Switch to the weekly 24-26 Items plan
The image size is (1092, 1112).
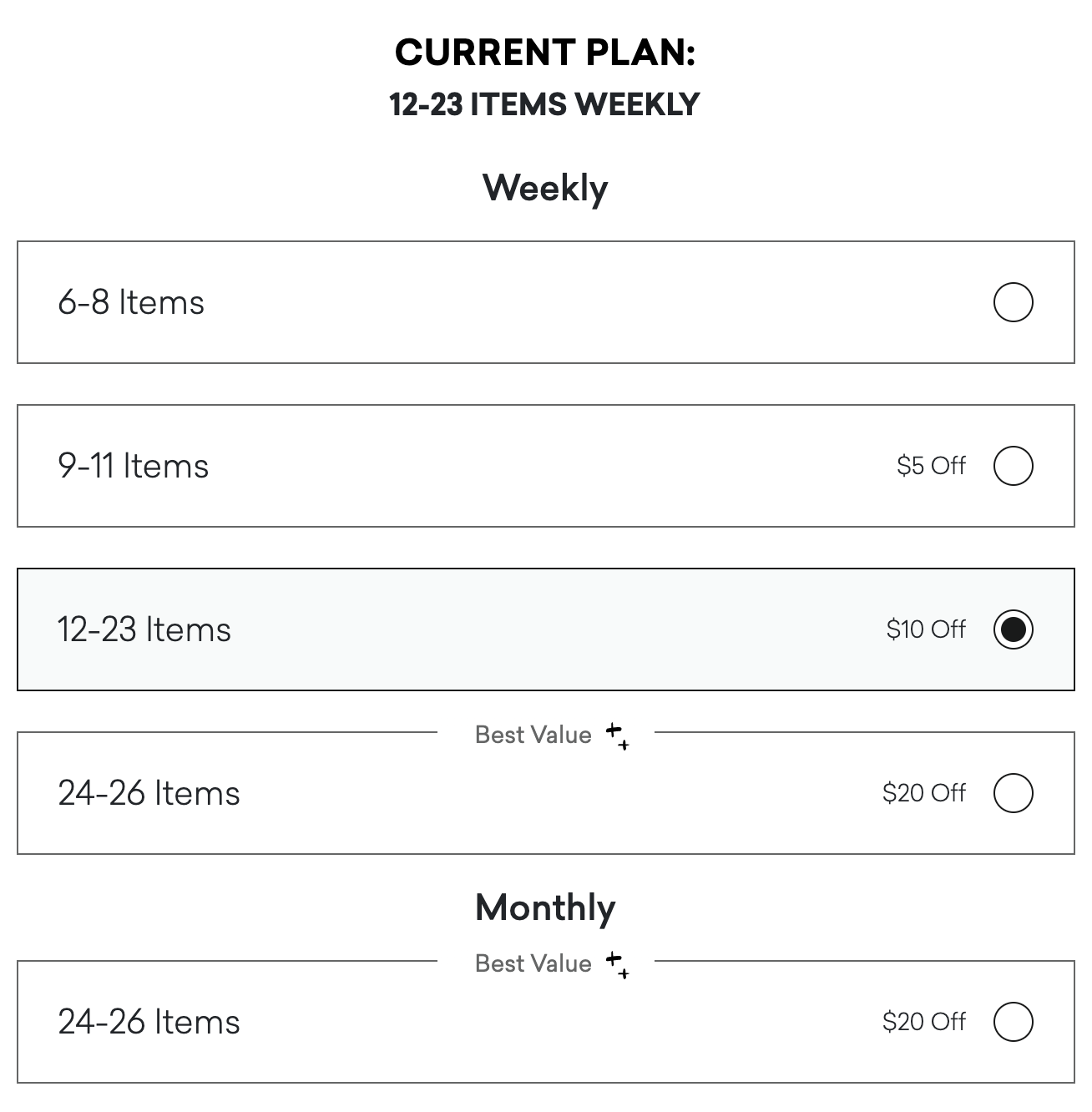pos(1013,793)
